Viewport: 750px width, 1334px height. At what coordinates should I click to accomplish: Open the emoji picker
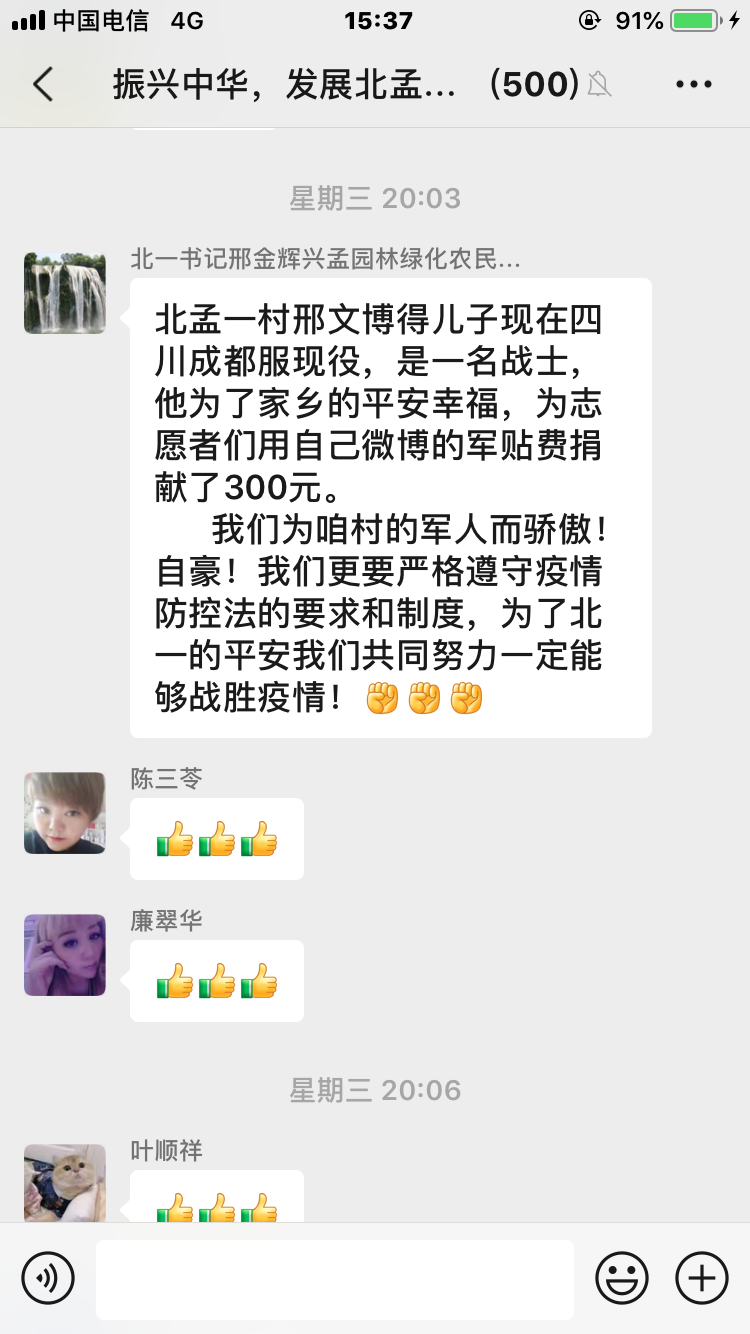coord(622,1278)
